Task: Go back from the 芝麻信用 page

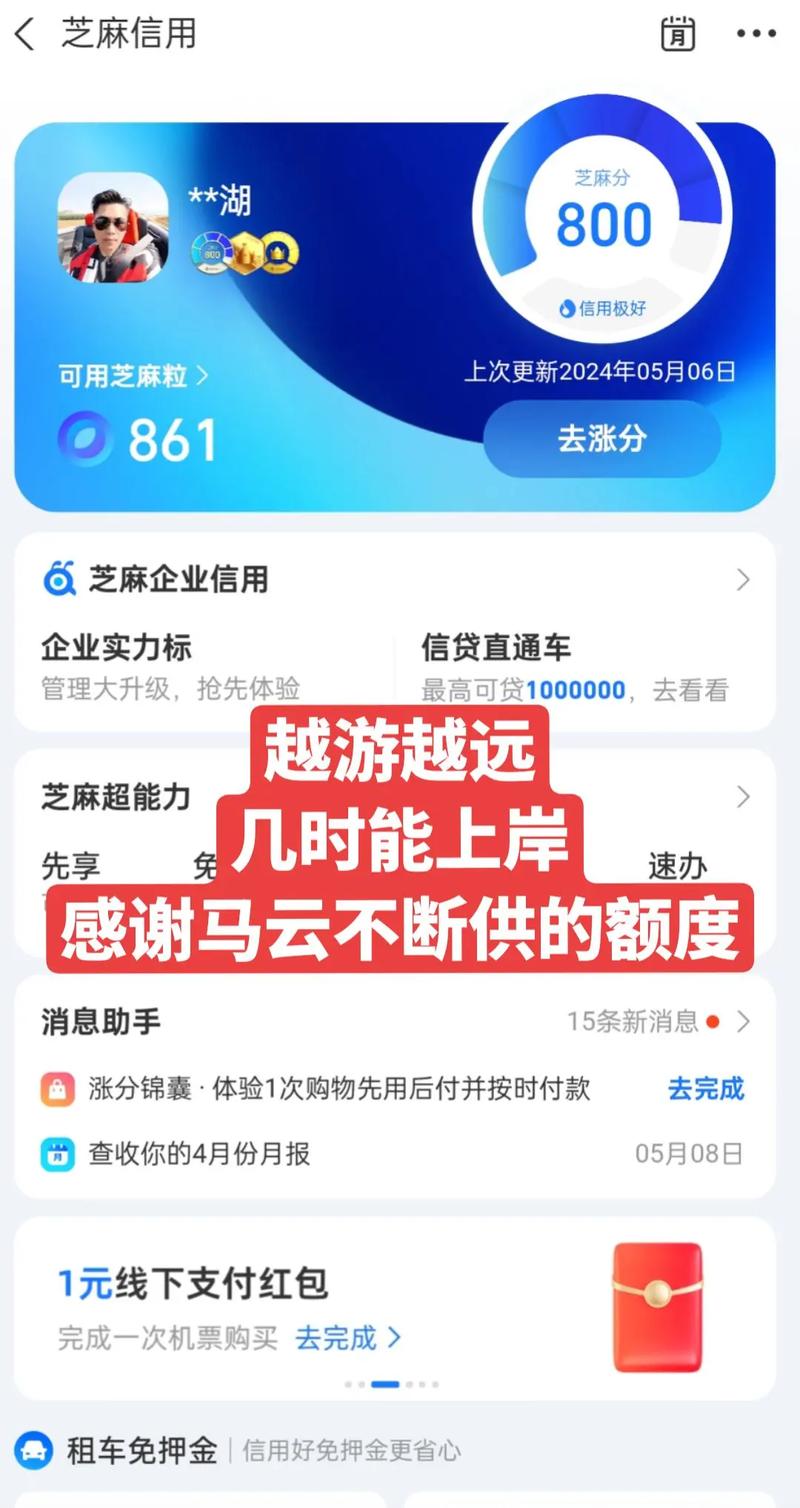Action: pyautogui.click(x=26, y=34)
